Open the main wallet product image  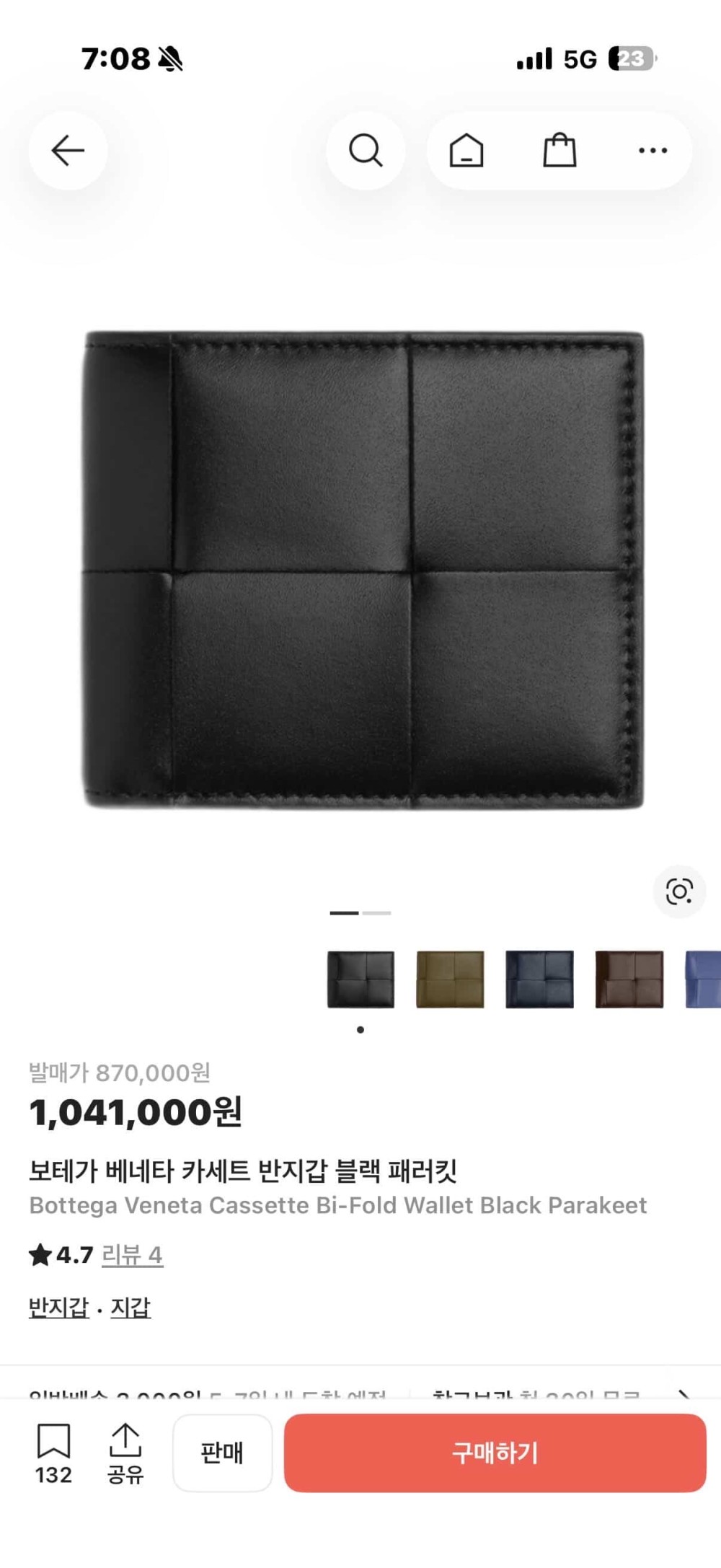[363, 570]
